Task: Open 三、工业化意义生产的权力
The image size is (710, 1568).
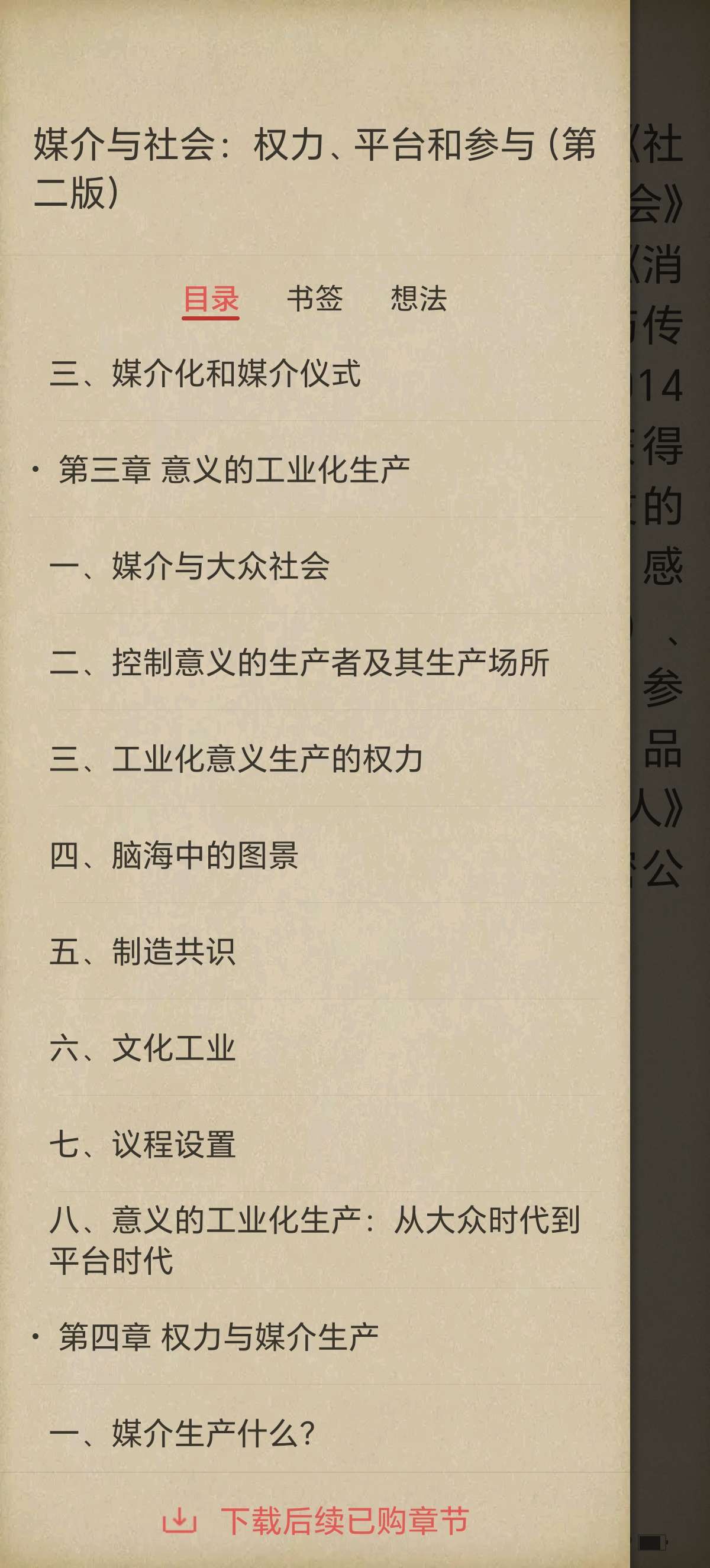Action: 236,759
